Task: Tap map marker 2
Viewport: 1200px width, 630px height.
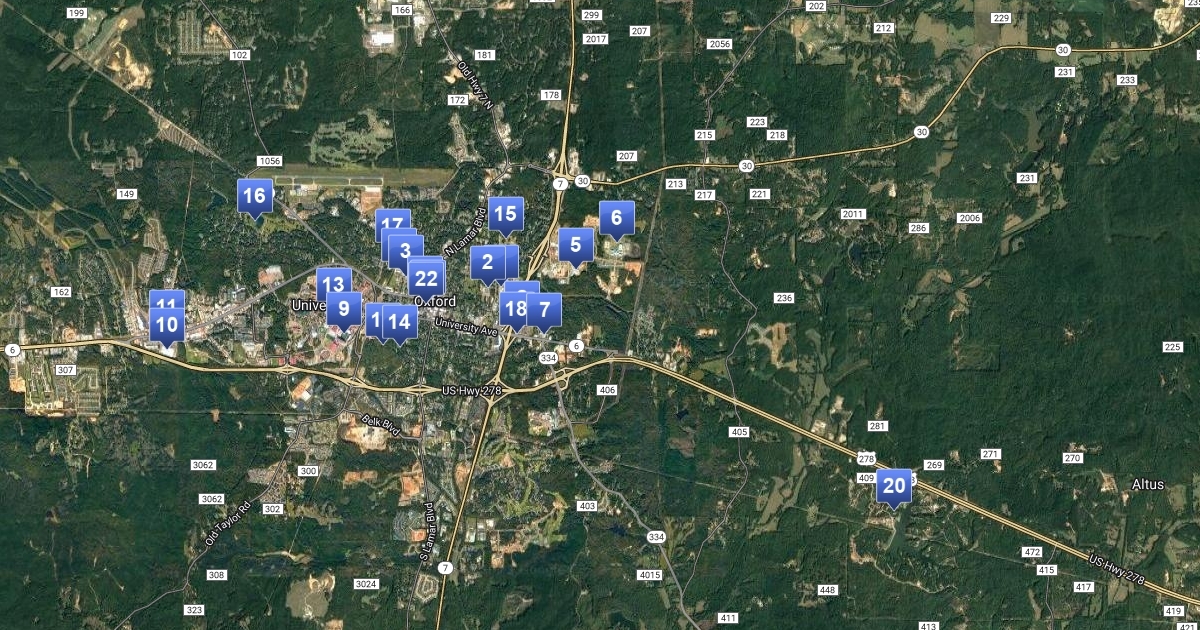Action: (x=487, y=263)
